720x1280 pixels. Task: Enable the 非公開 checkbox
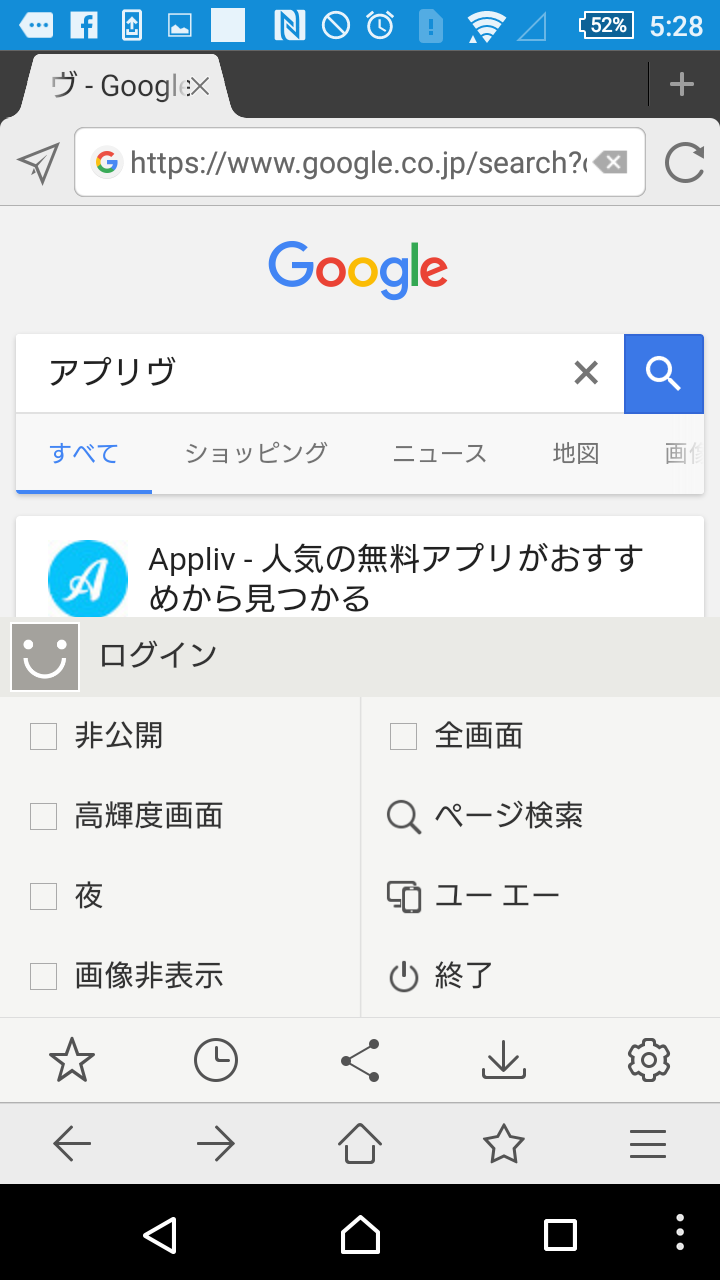pyautogui.click(x=43, y=737)
